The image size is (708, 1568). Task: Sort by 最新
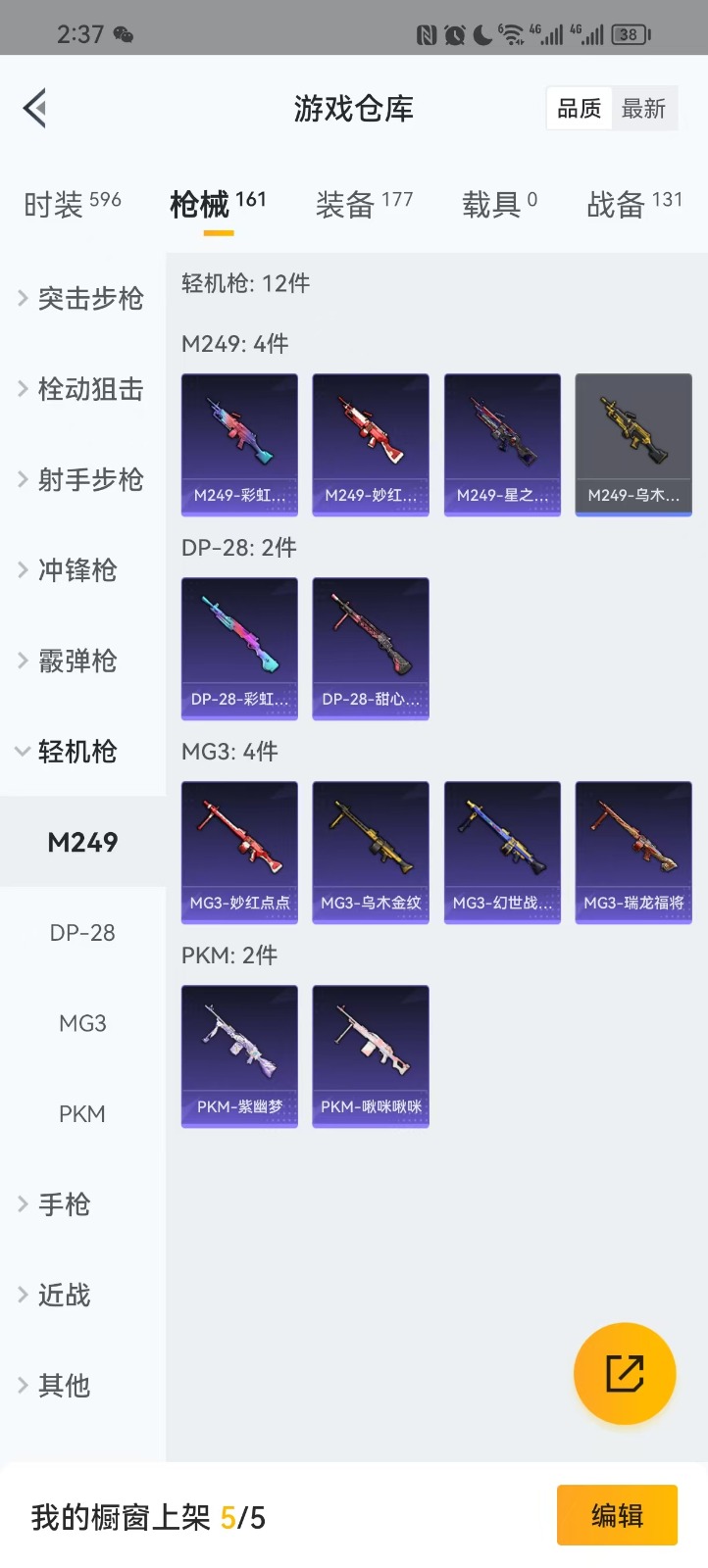[643, 109]
